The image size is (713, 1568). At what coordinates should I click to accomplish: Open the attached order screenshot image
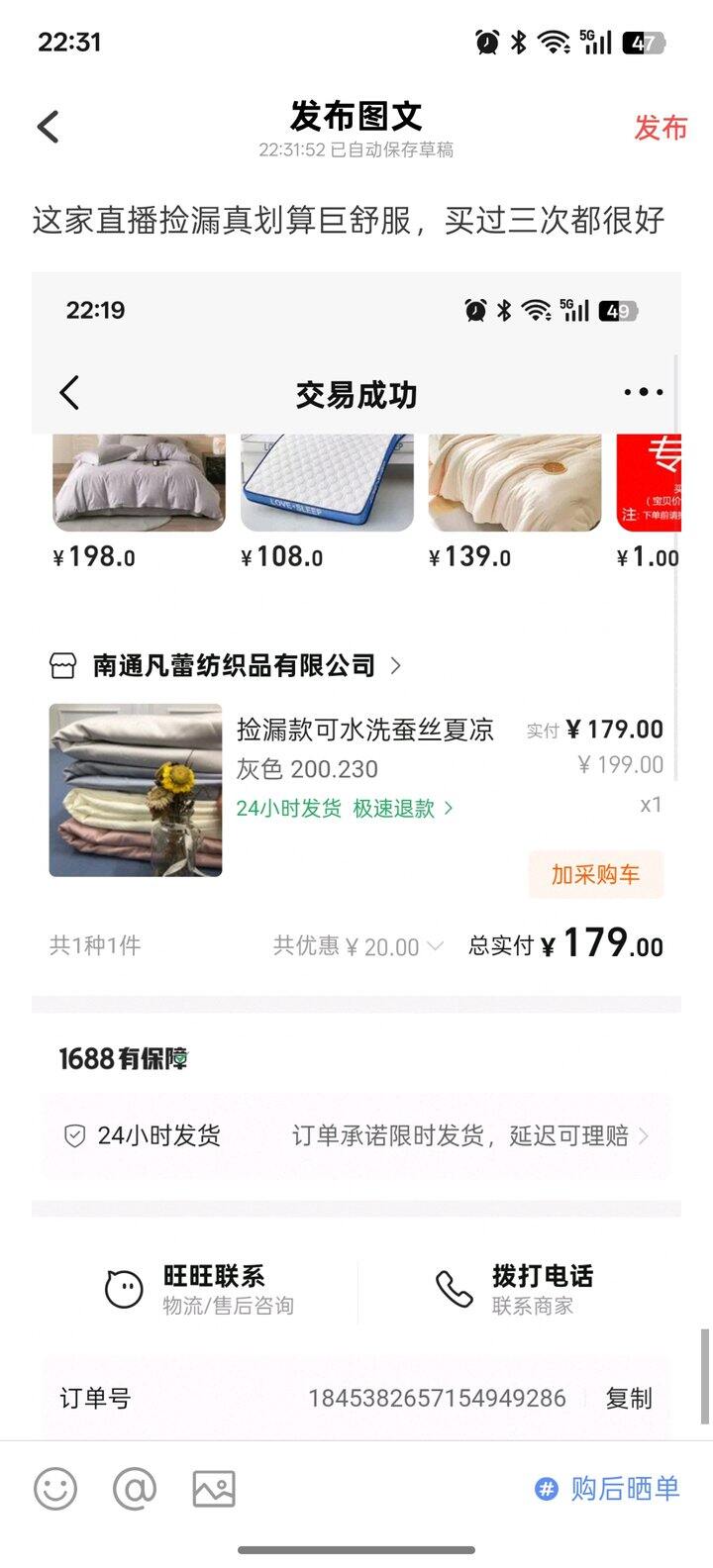point(356,851)
